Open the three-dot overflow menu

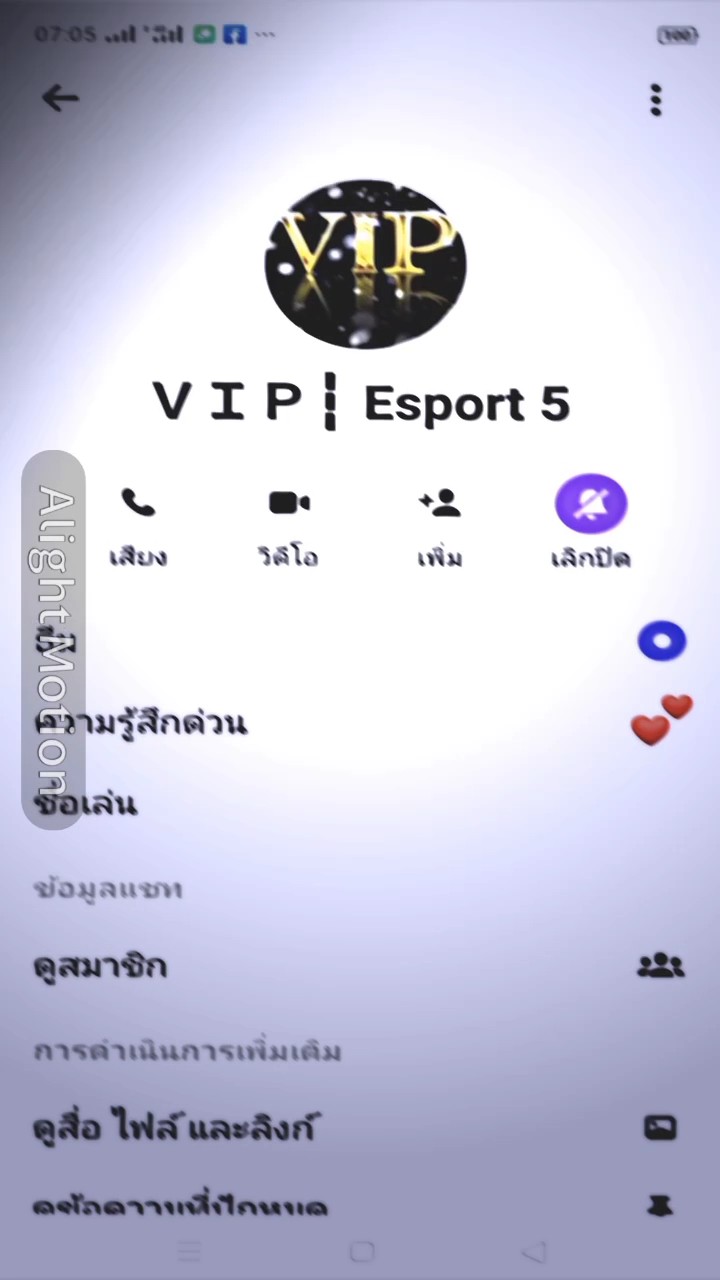point(656,99)
